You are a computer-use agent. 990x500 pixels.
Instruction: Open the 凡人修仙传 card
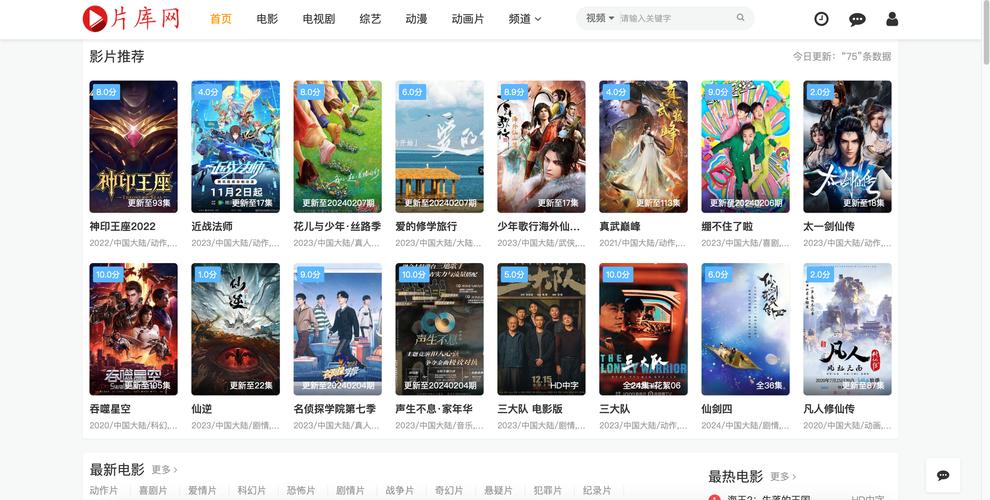point(847,329)
